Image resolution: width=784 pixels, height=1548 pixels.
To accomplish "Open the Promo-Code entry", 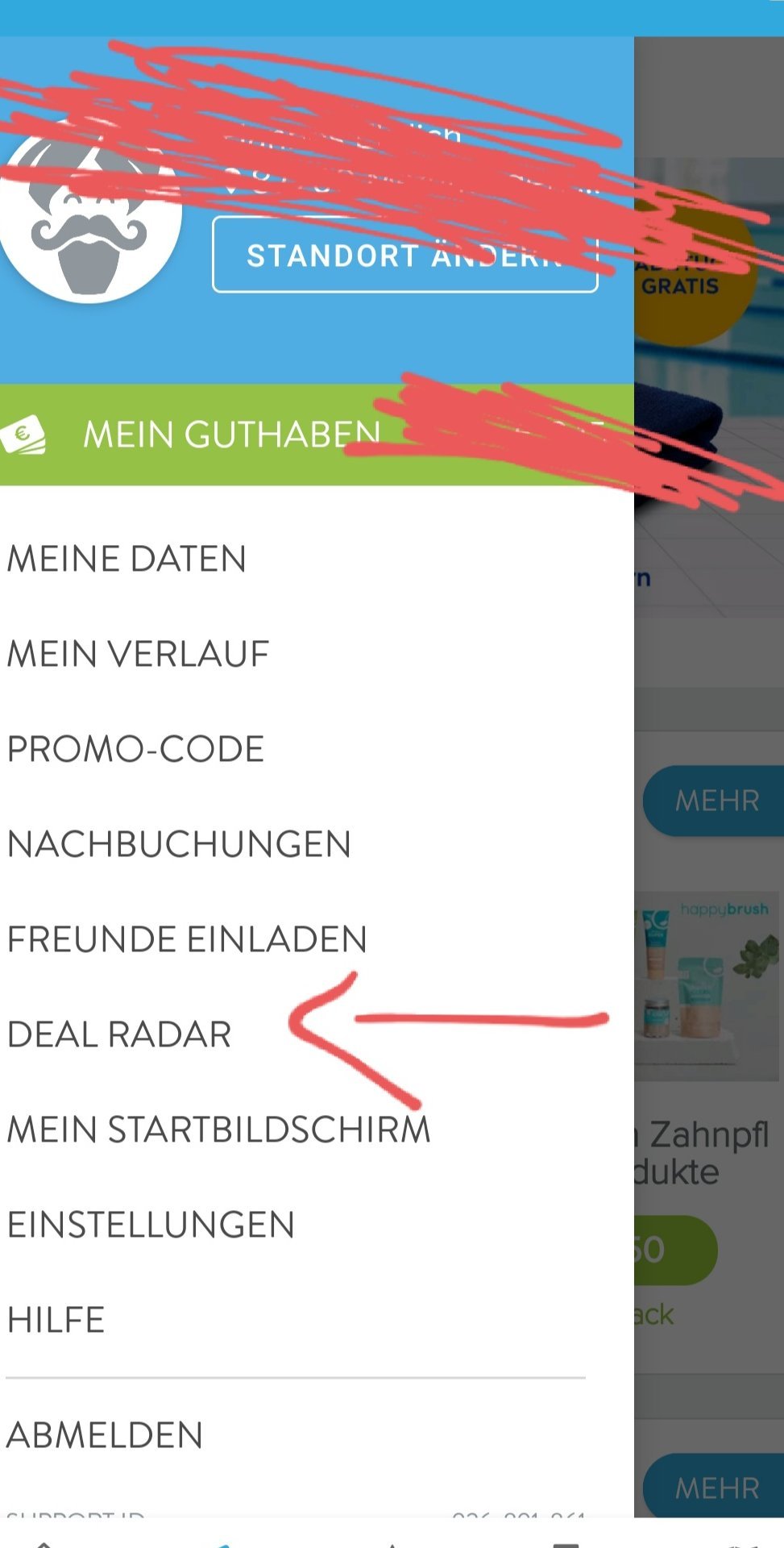I will click(x=317, y=749).
